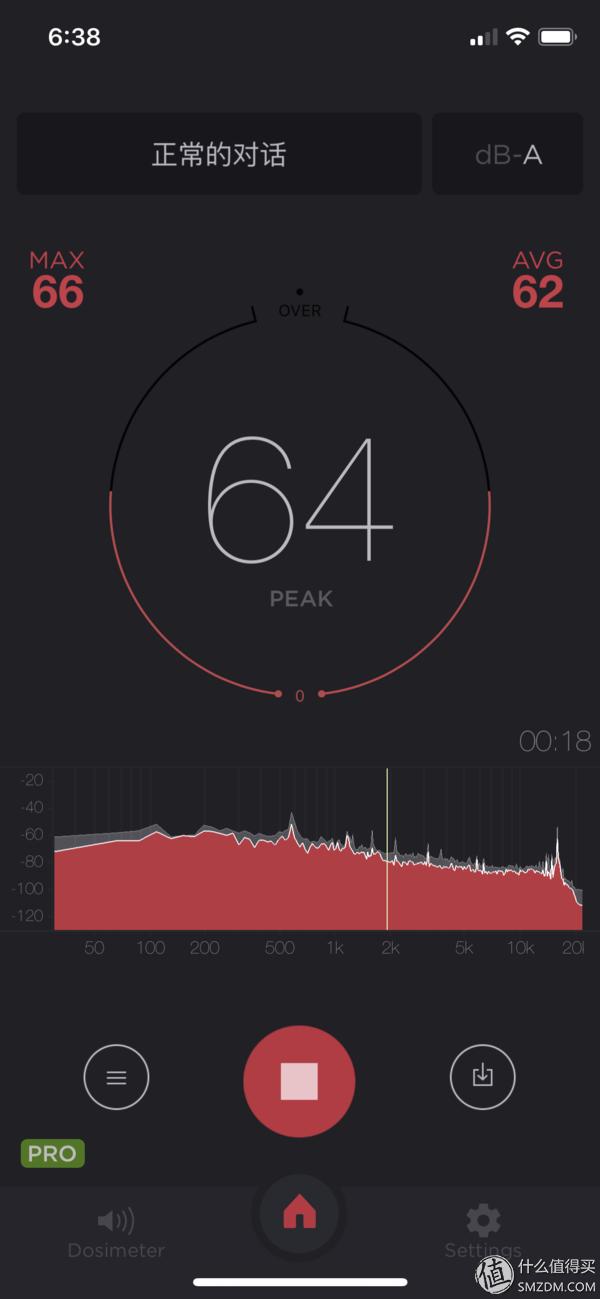Save the current measurement

tap(482, 1076)
